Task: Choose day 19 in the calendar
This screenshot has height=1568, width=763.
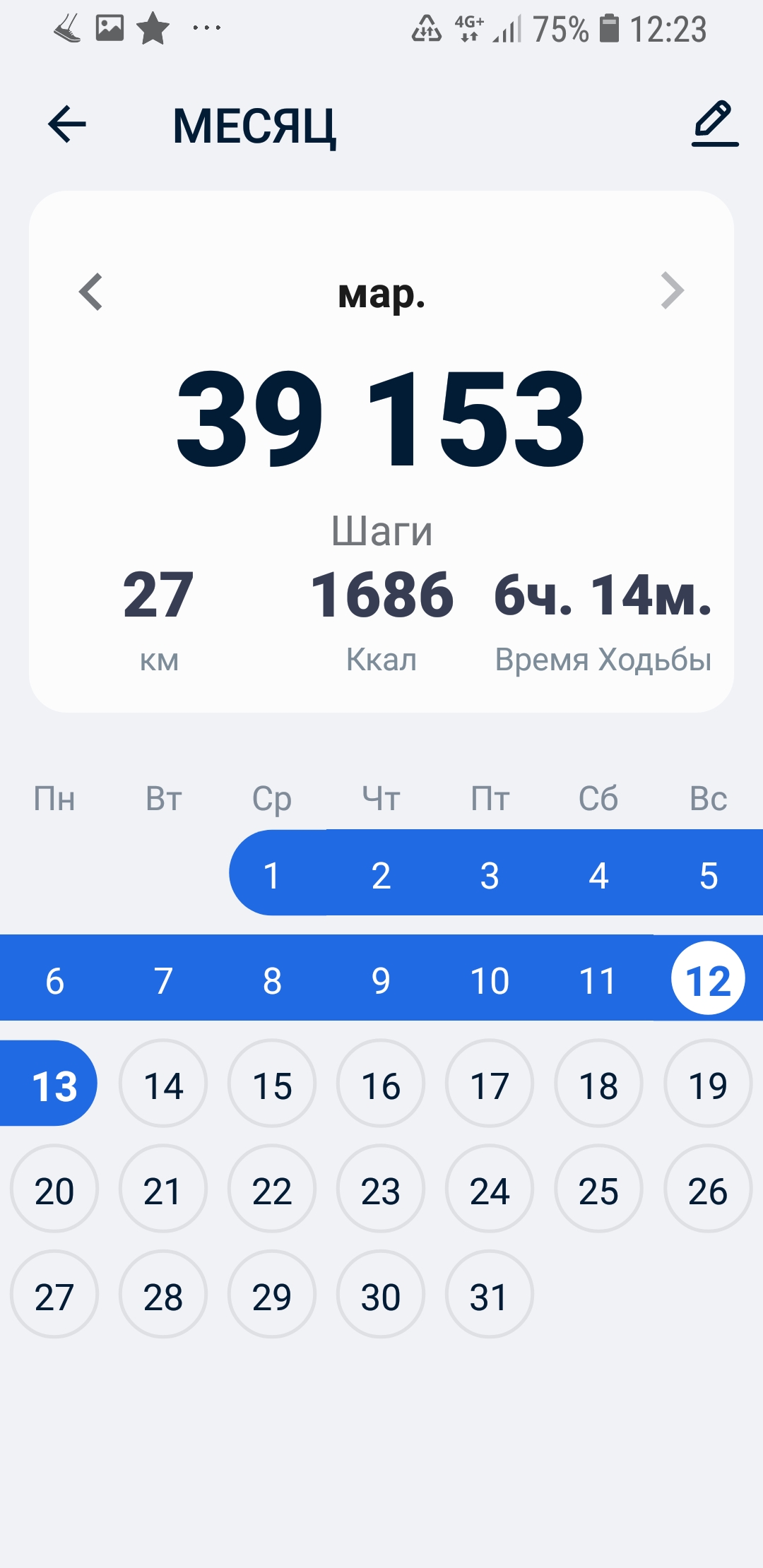Action: 708,1086
